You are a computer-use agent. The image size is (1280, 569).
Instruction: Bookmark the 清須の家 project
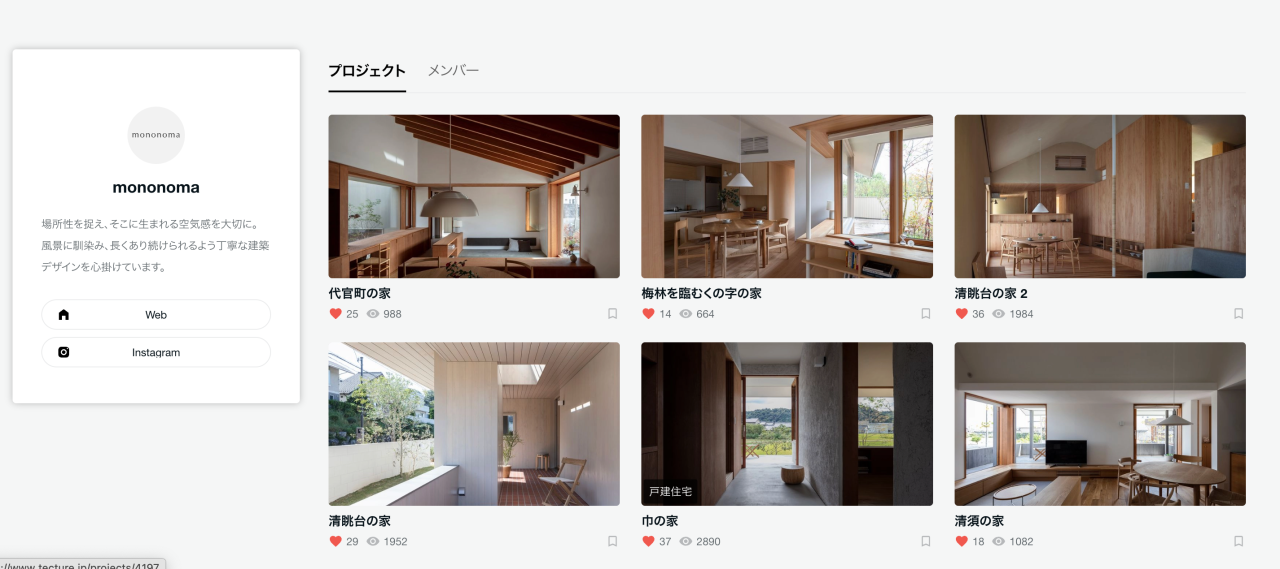1238,541
